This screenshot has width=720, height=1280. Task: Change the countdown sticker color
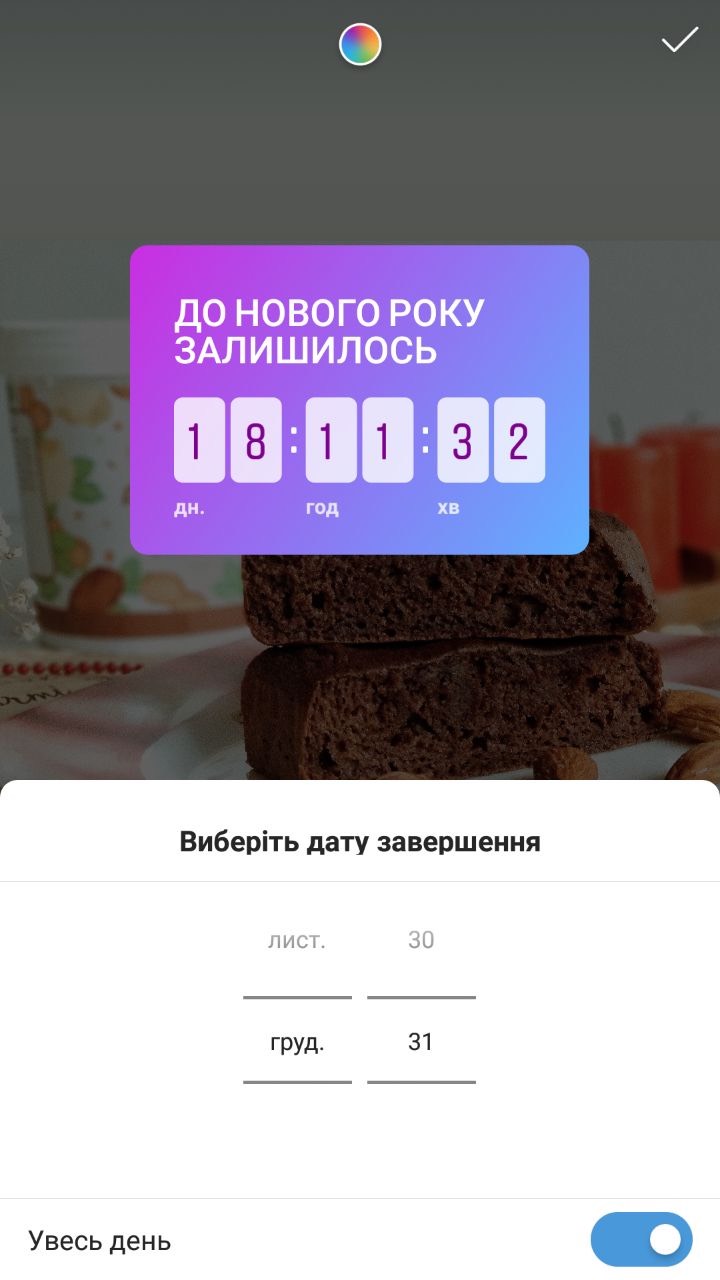(x=360, y=45)
